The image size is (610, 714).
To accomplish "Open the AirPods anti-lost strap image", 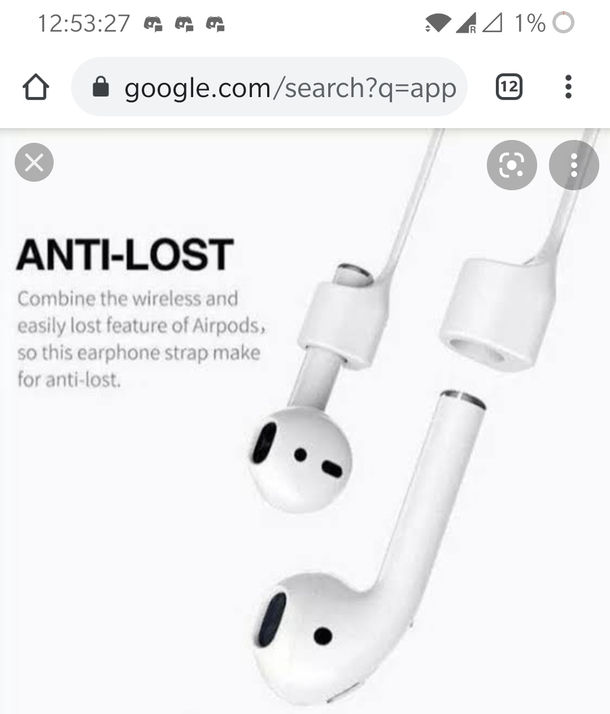I will pyautogui.click(x=305, y=430).
